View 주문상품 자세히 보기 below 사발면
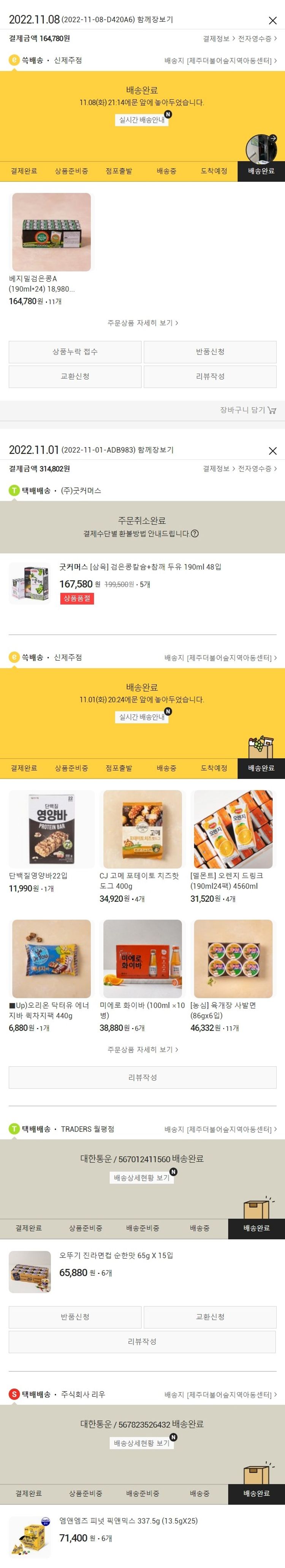The image size is (285, 1568). [142, 1050]
